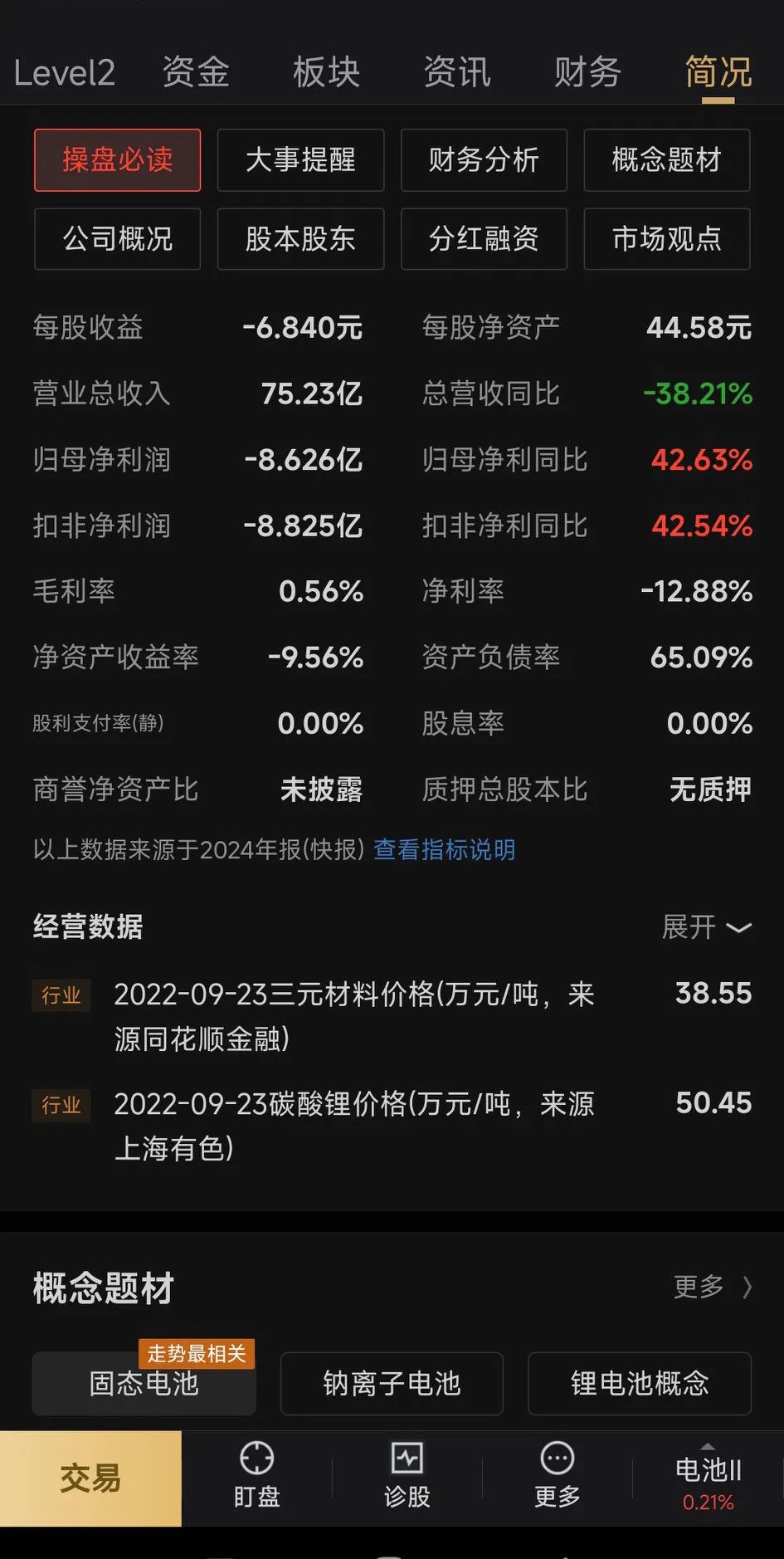Screen dimensions: 784x1559
Task: Switch to the 资金 tab
Action: 196,73
